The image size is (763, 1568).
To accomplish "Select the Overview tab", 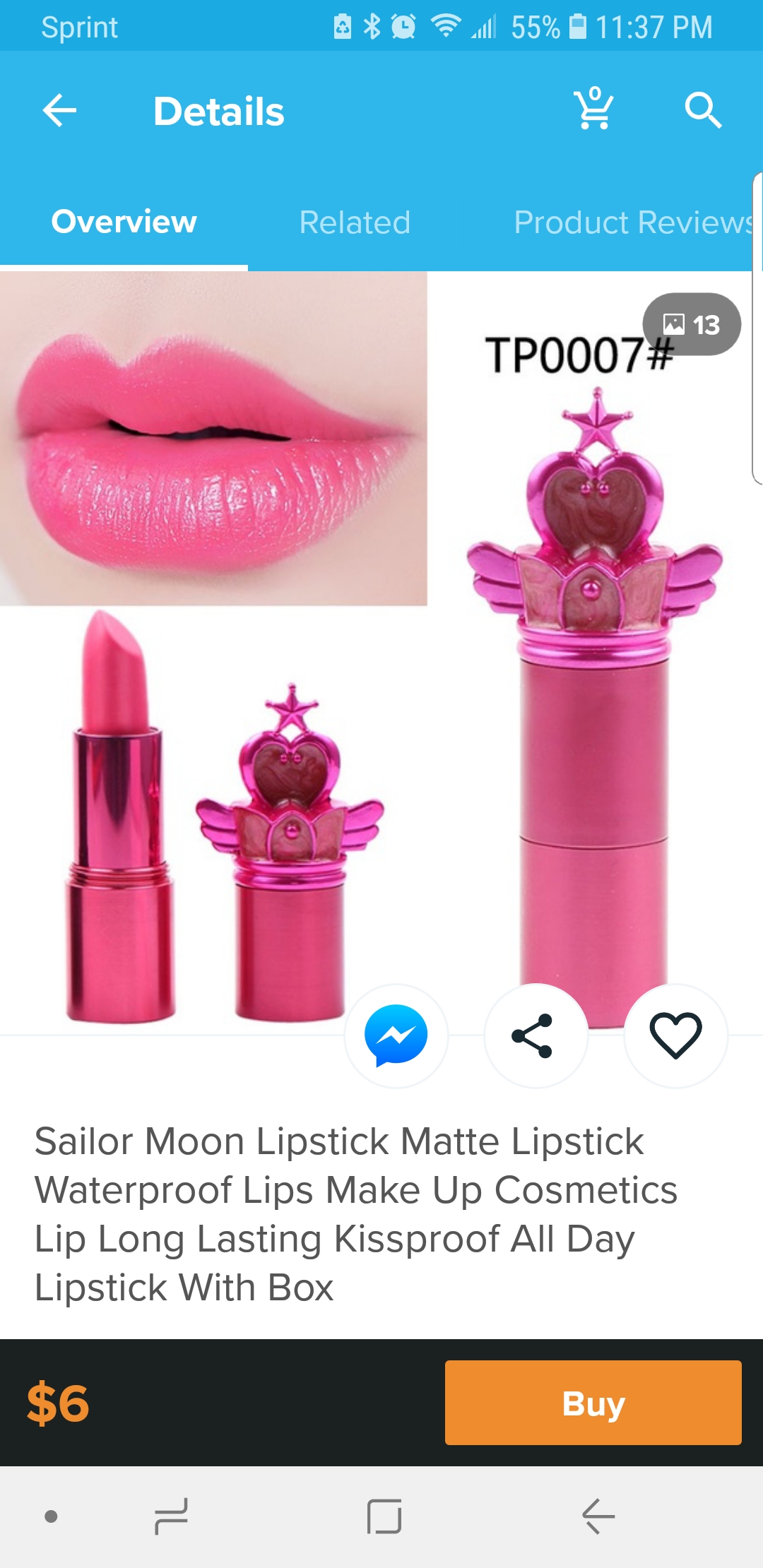I will click(124, 222).
